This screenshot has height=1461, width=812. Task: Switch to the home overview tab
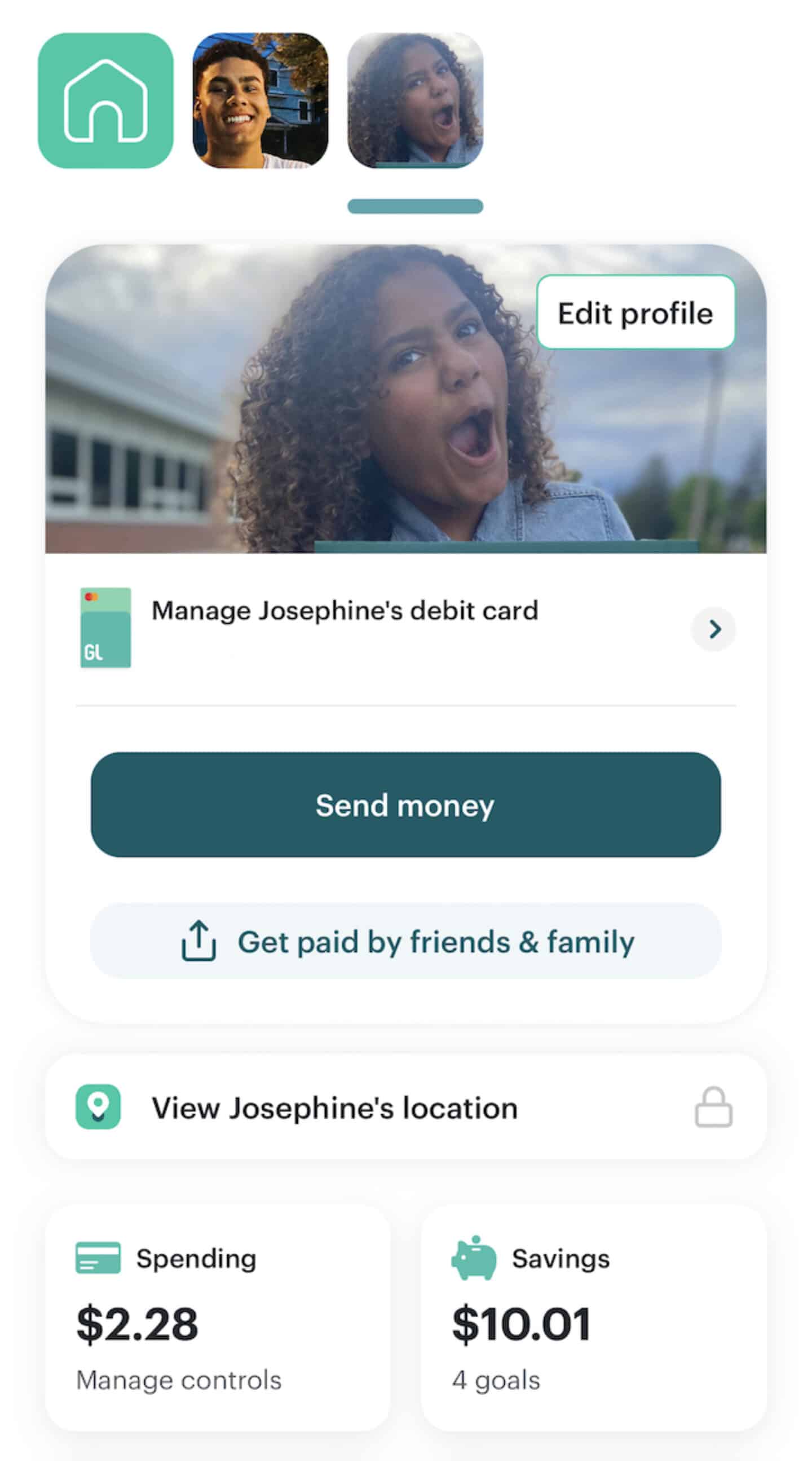click(x=105, y=100)
